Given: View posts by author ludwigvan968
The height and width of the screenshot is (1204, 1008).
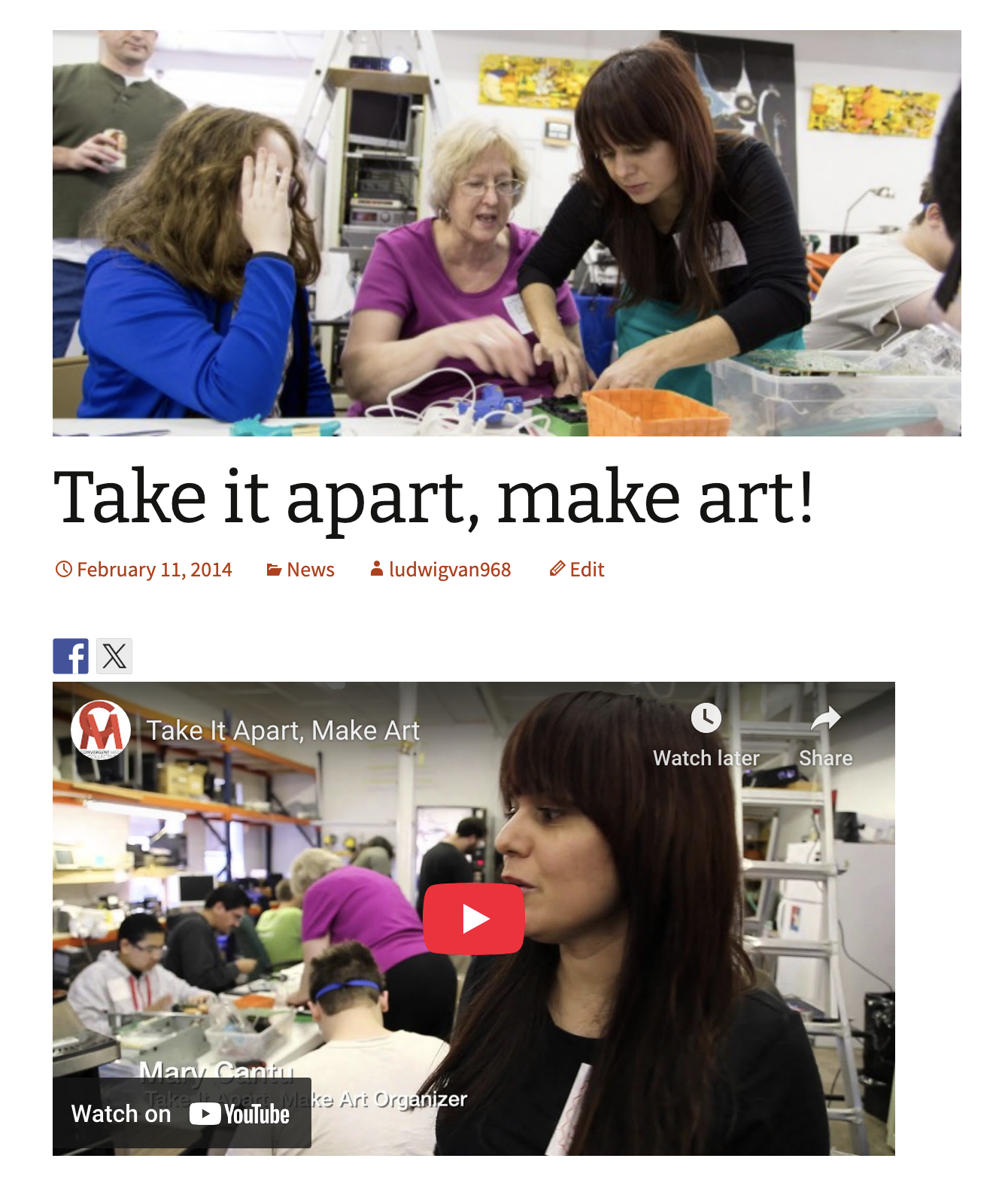Looking at the screenshot, I should click(x=449, y=570).
